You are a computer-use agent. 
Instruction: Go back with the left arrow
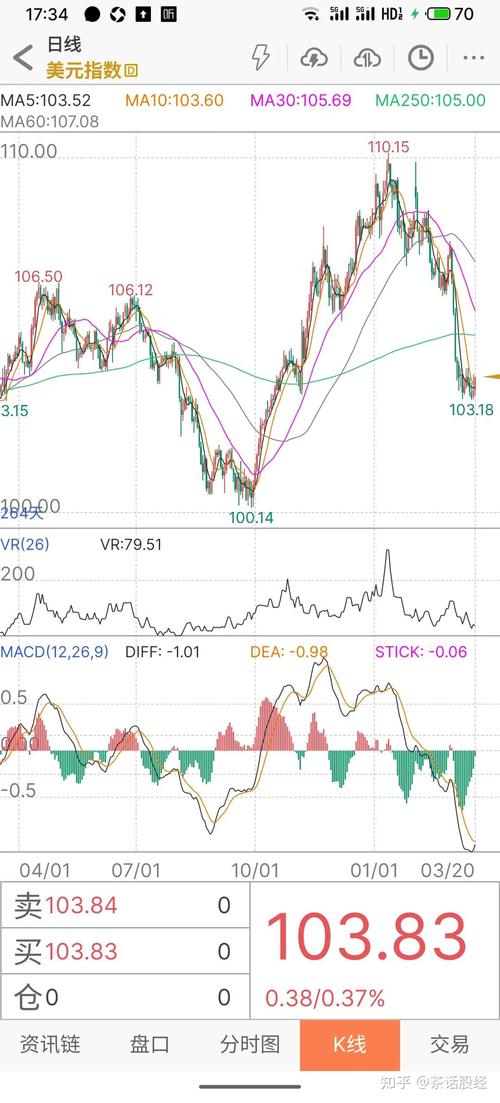23,58
